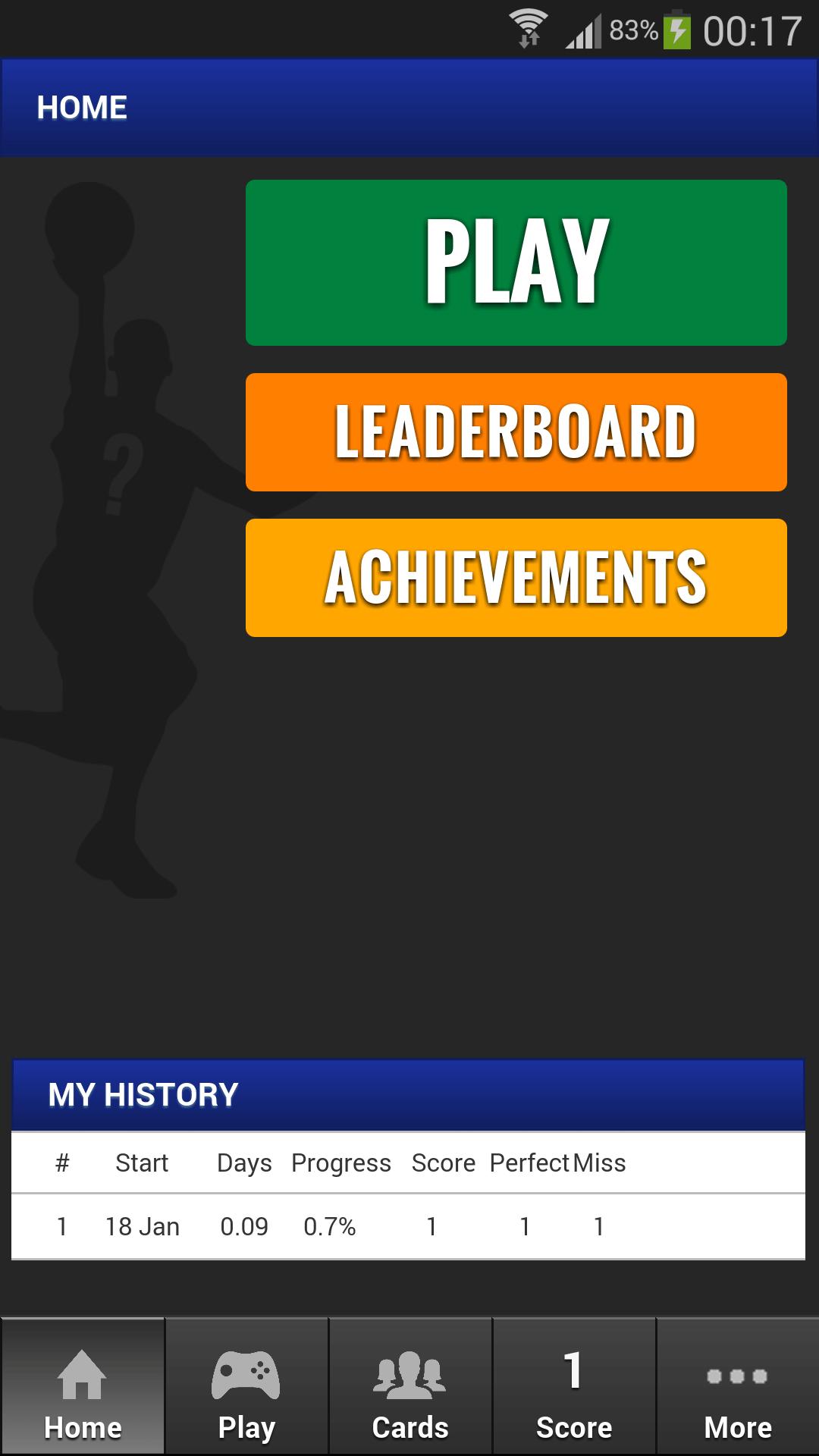View the ACHIEVEMENTS list
Screen dimensions: 819x1456
pyautogui.click(x=516, y=576)
